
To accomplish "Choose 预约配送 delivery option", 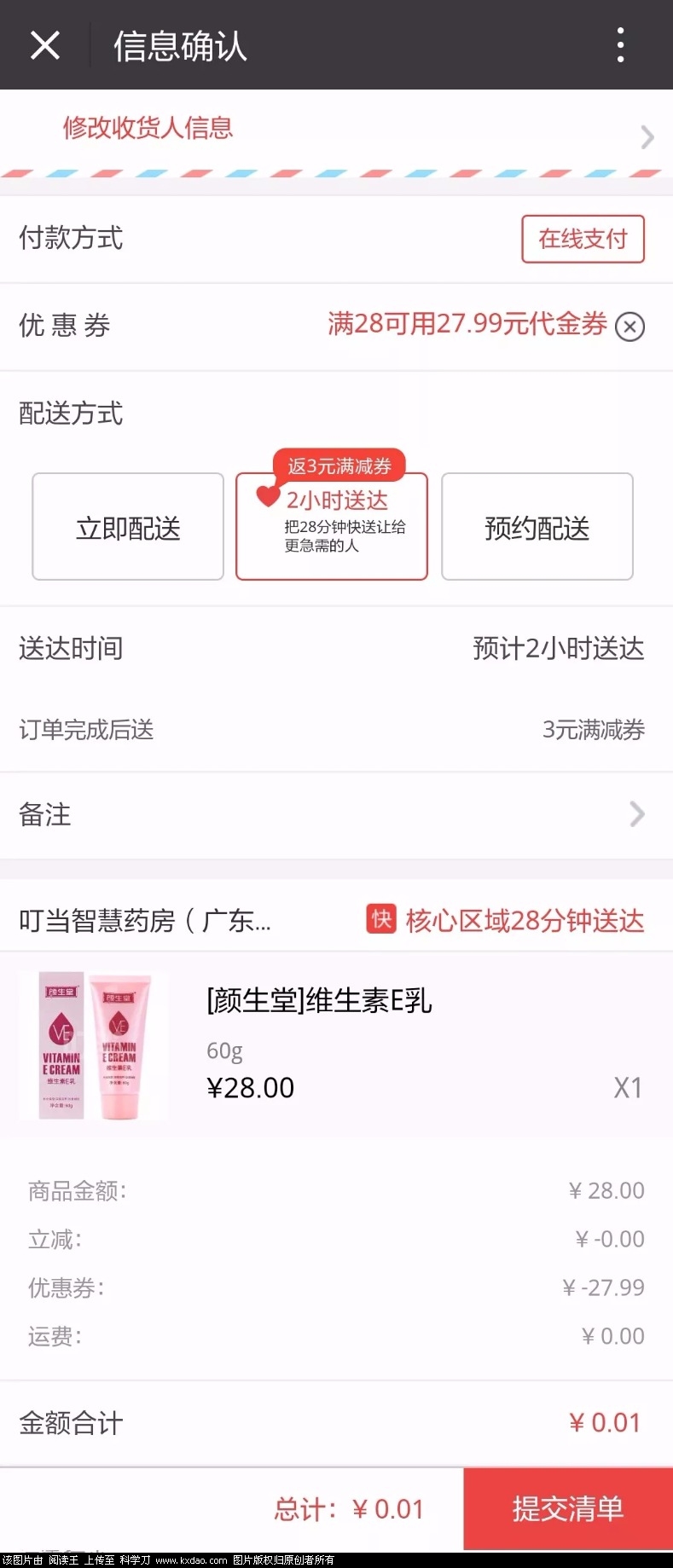I will click(537, 527).
